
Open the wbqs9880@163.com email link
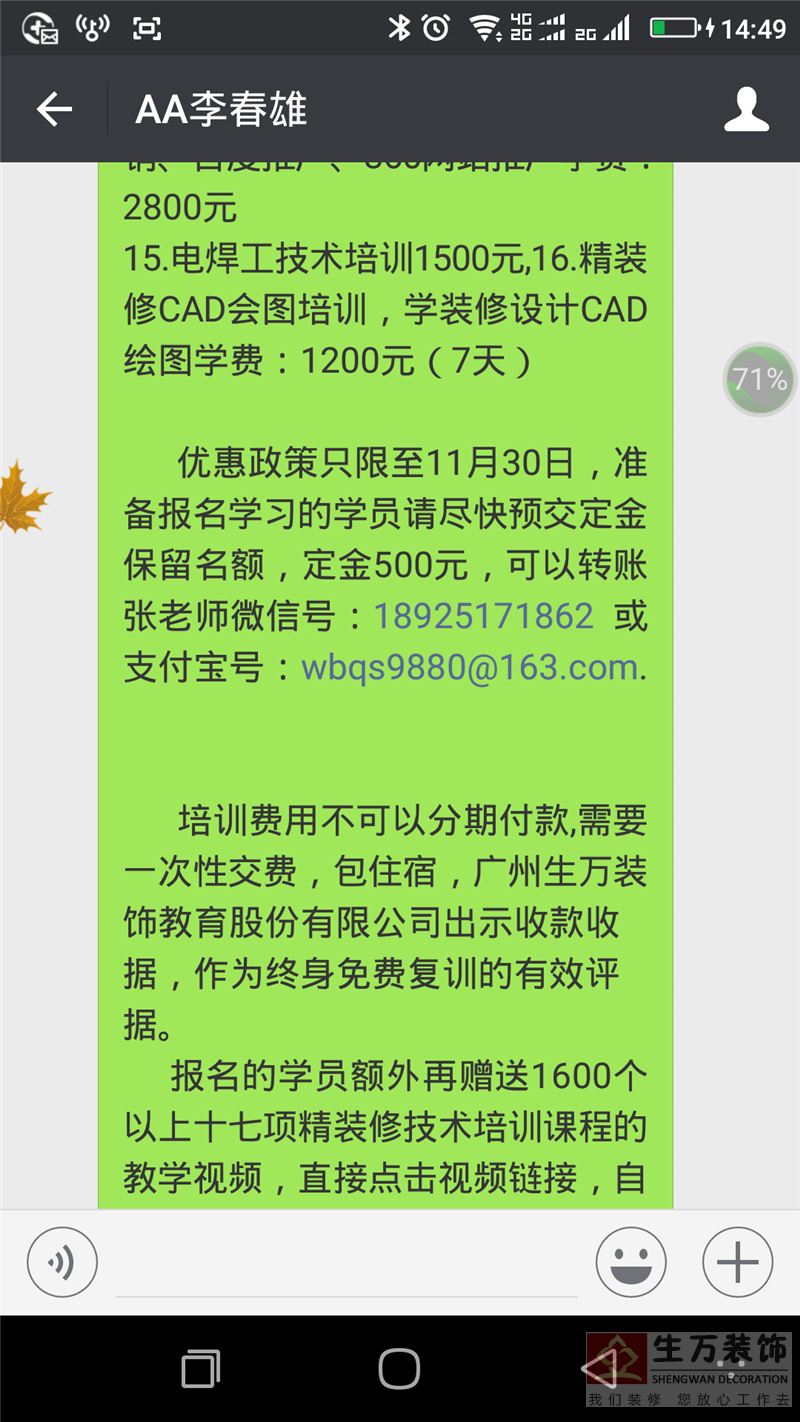[x=470, y=667]
